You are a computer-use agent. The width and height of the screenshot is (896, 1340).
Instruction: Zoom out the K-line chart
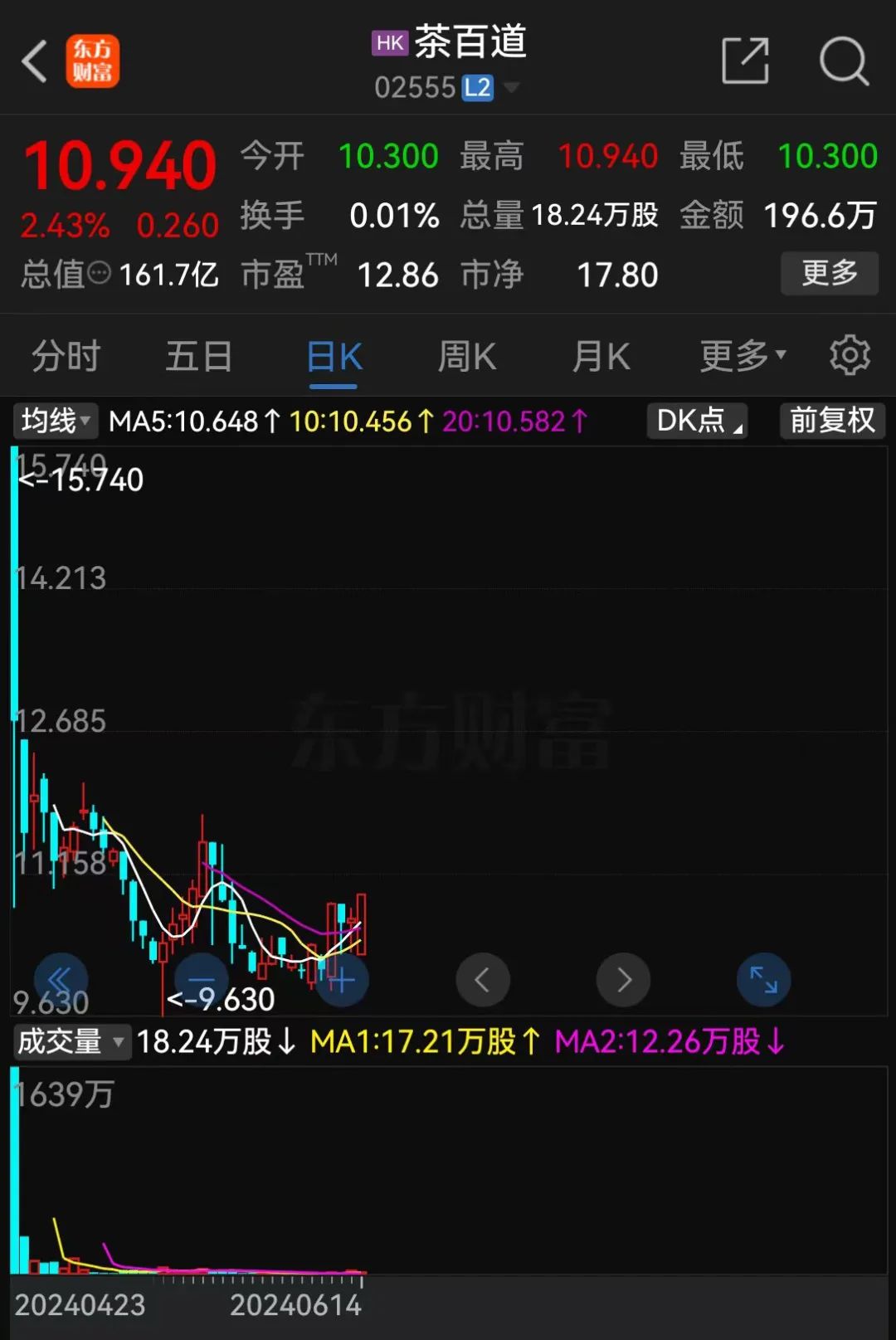point(202,980)
